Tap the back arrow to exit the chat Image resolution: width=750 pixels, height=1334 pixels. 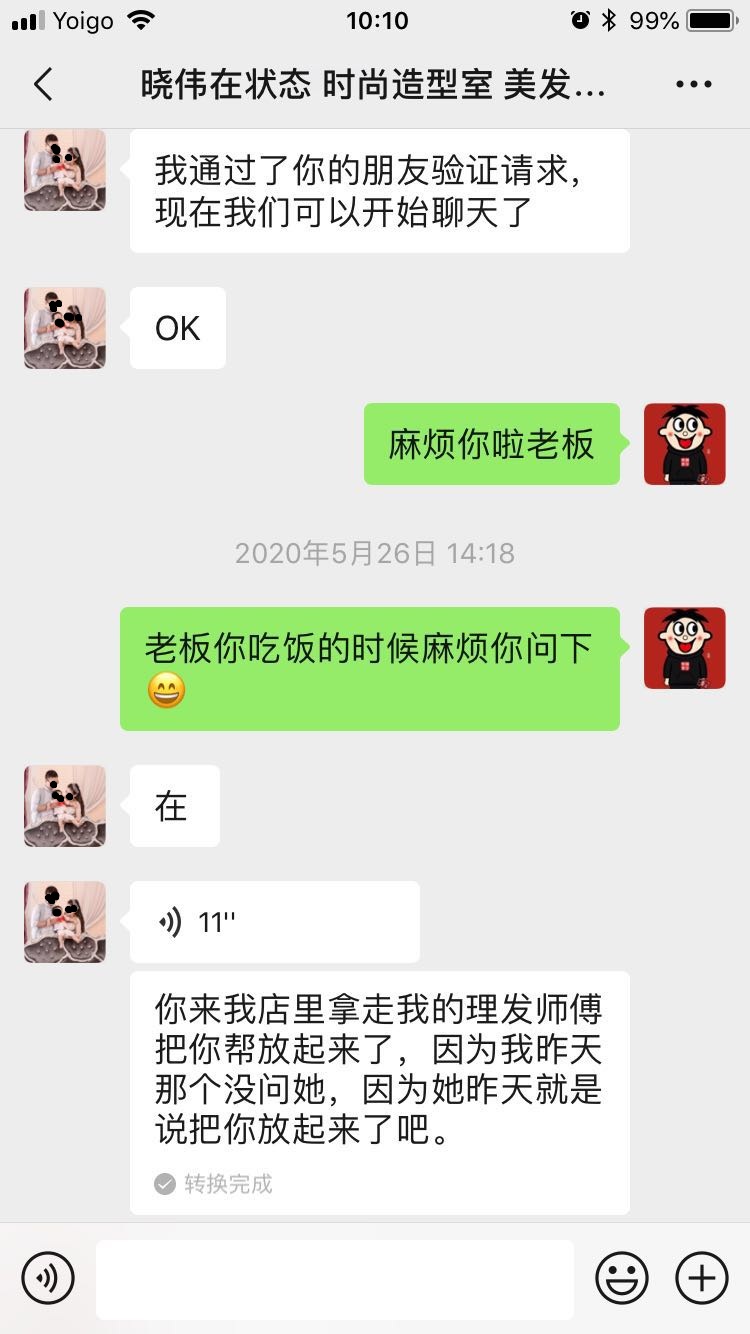pyautogui.click(x=42, y=84)
